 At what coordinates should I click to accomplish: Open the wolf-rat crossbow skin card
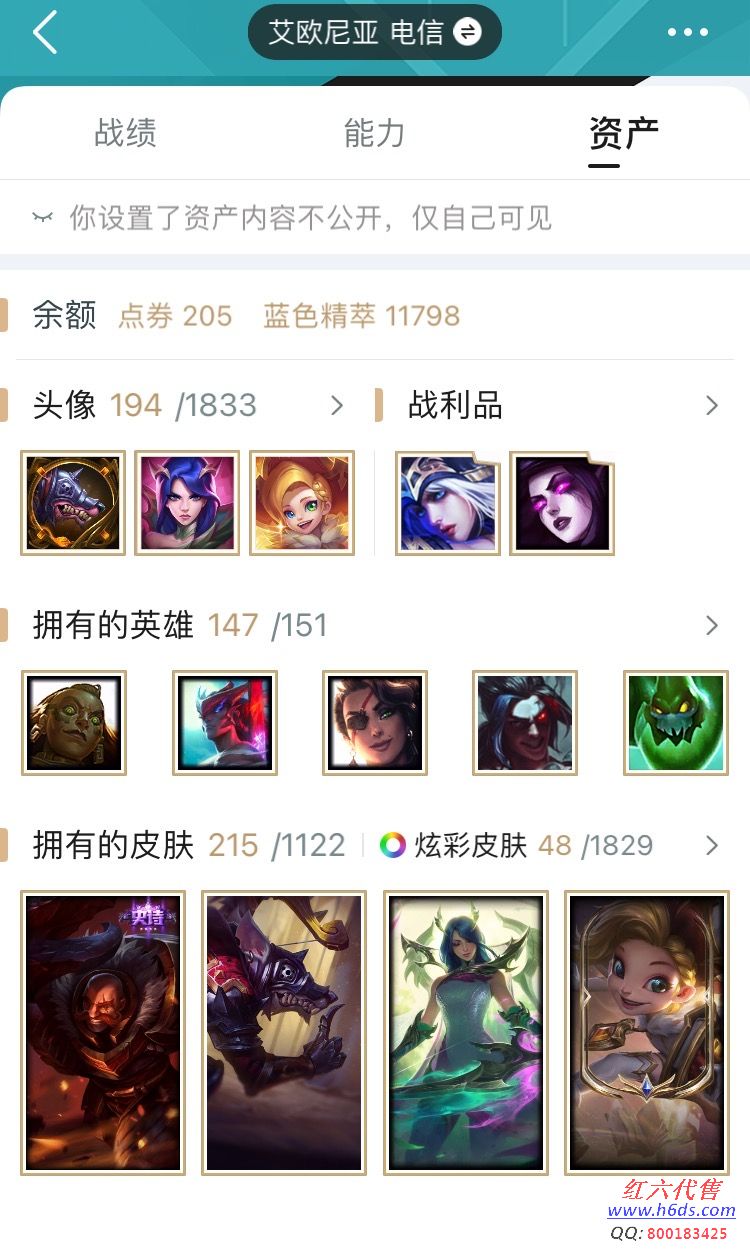click(x=284, y=1032)
